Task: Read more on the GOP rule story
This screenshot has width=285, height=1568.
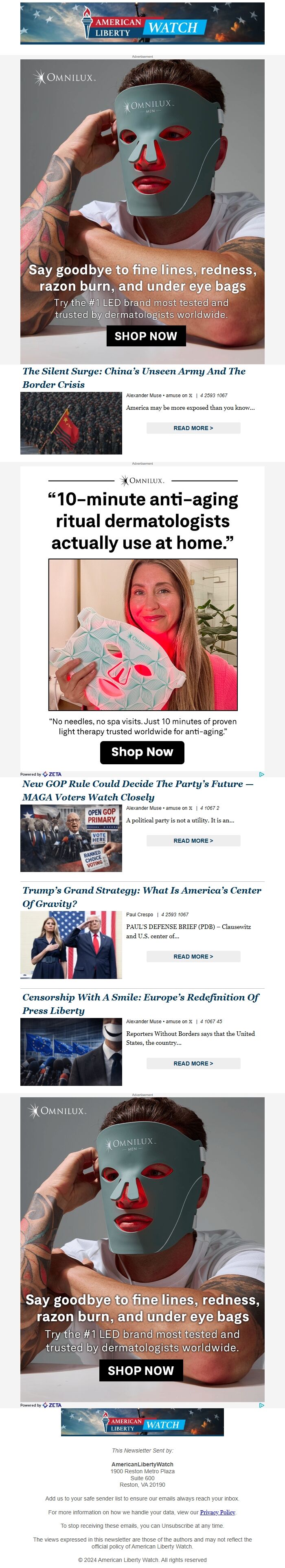Action: (x=193, y=841)
